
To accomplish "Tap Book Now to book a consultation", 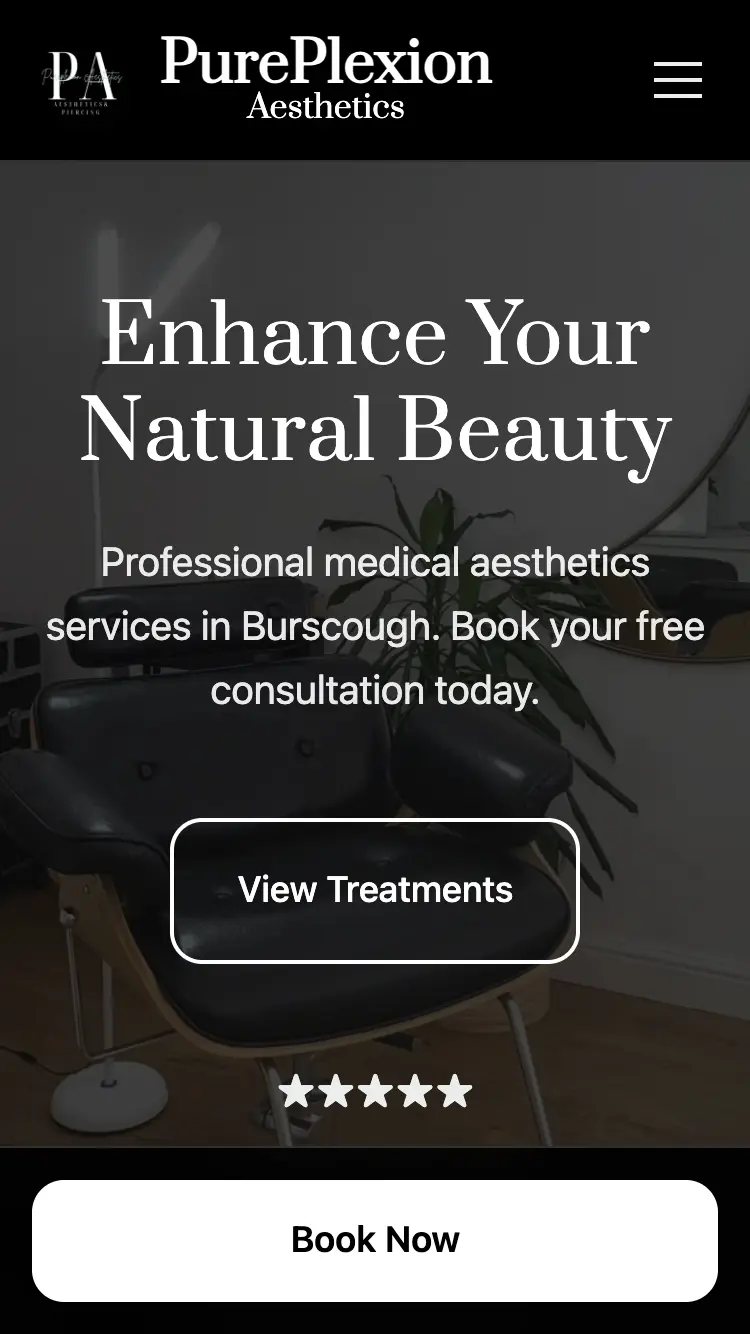I will tap(375, 1240).
